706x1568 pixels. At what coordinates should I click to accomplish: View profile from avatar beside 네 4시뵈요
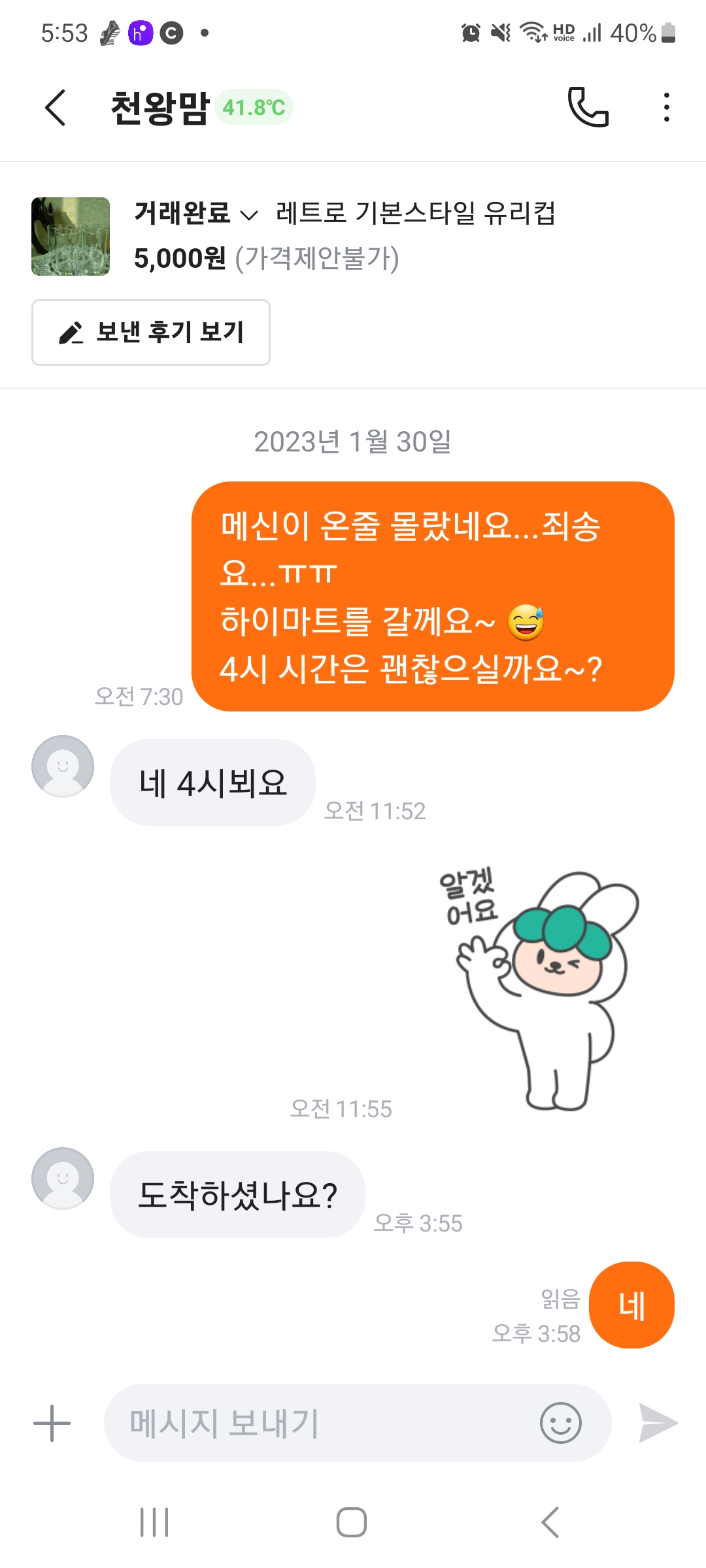click(x=63, y=766)
